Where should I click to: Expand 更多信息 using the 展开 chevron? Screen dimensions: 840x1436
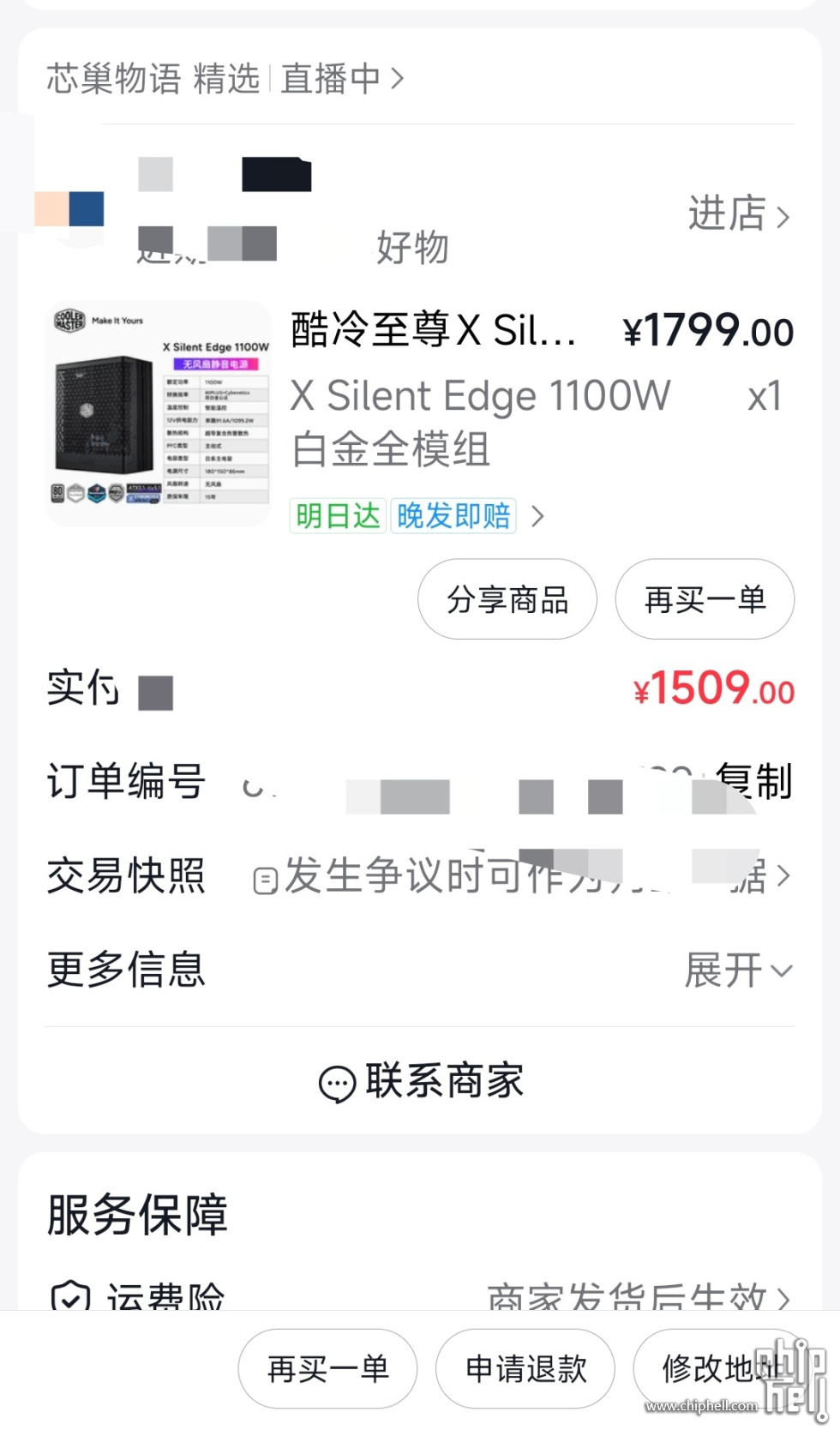click(781, 970)
